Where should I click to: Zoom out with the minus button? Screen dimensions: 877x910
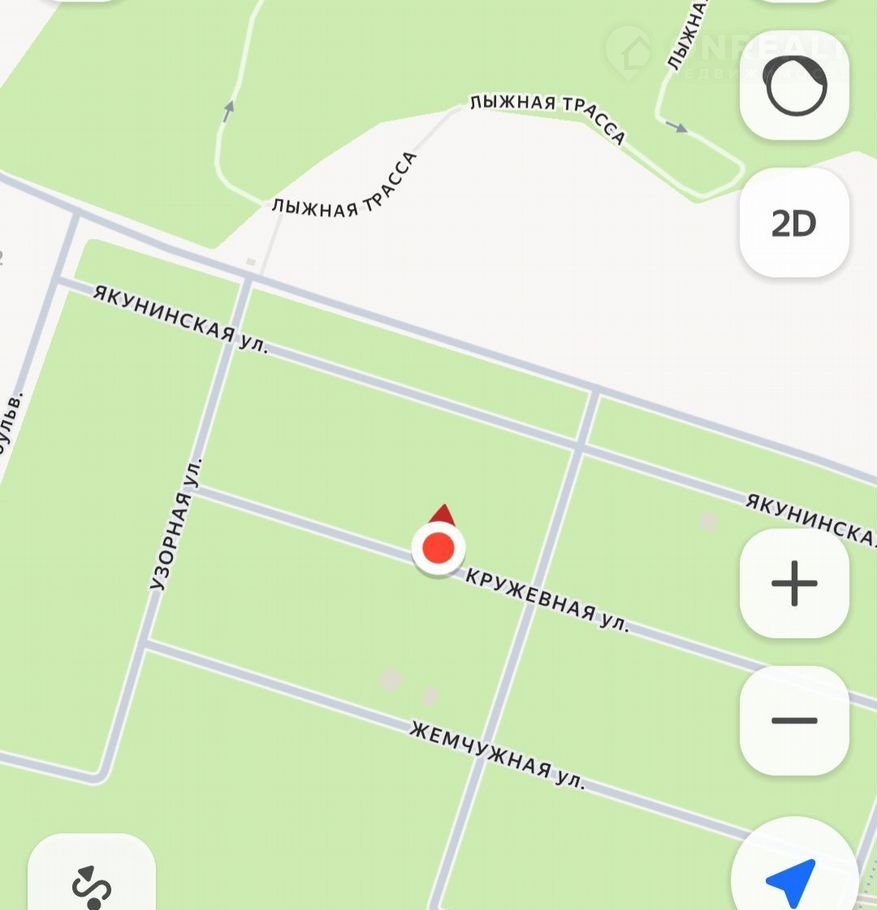(794, 720)
